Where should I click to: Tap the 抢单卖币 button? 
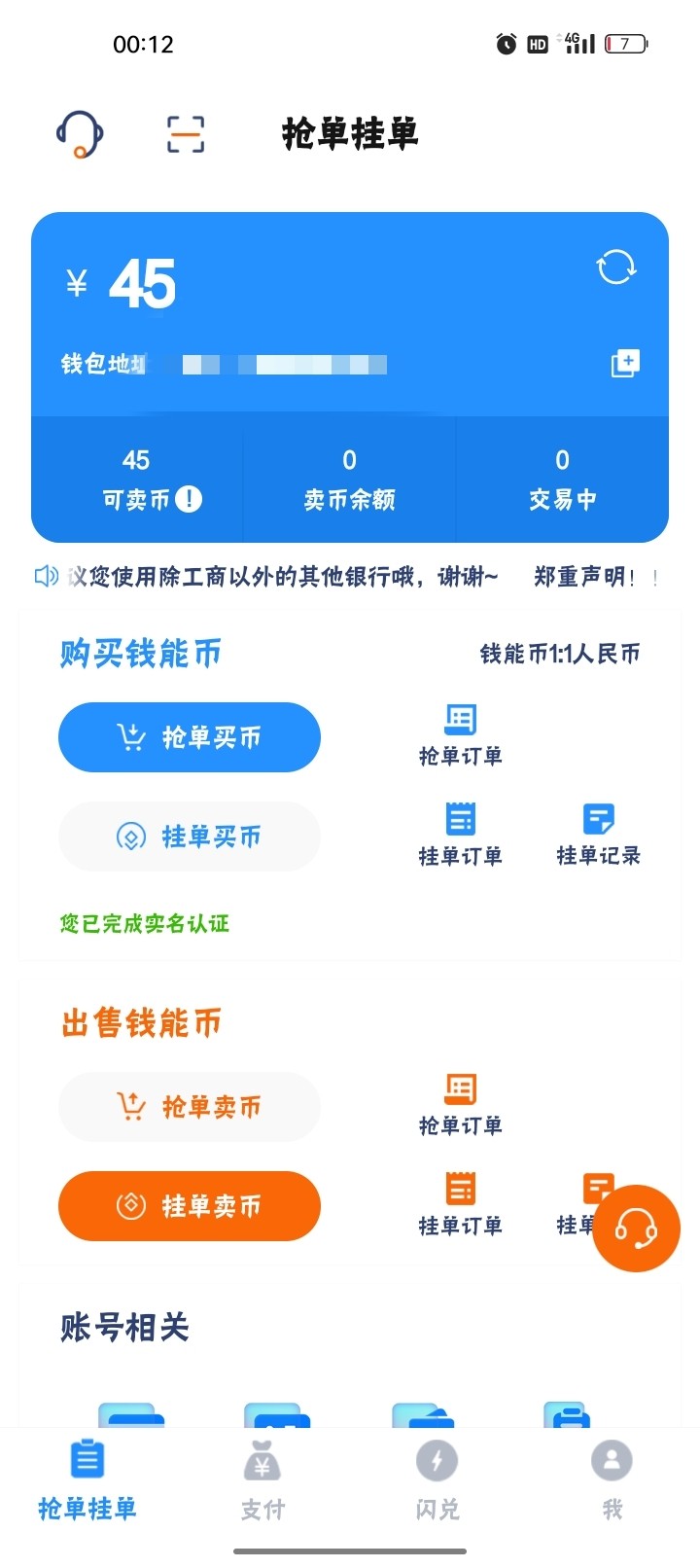[190, 1107]
